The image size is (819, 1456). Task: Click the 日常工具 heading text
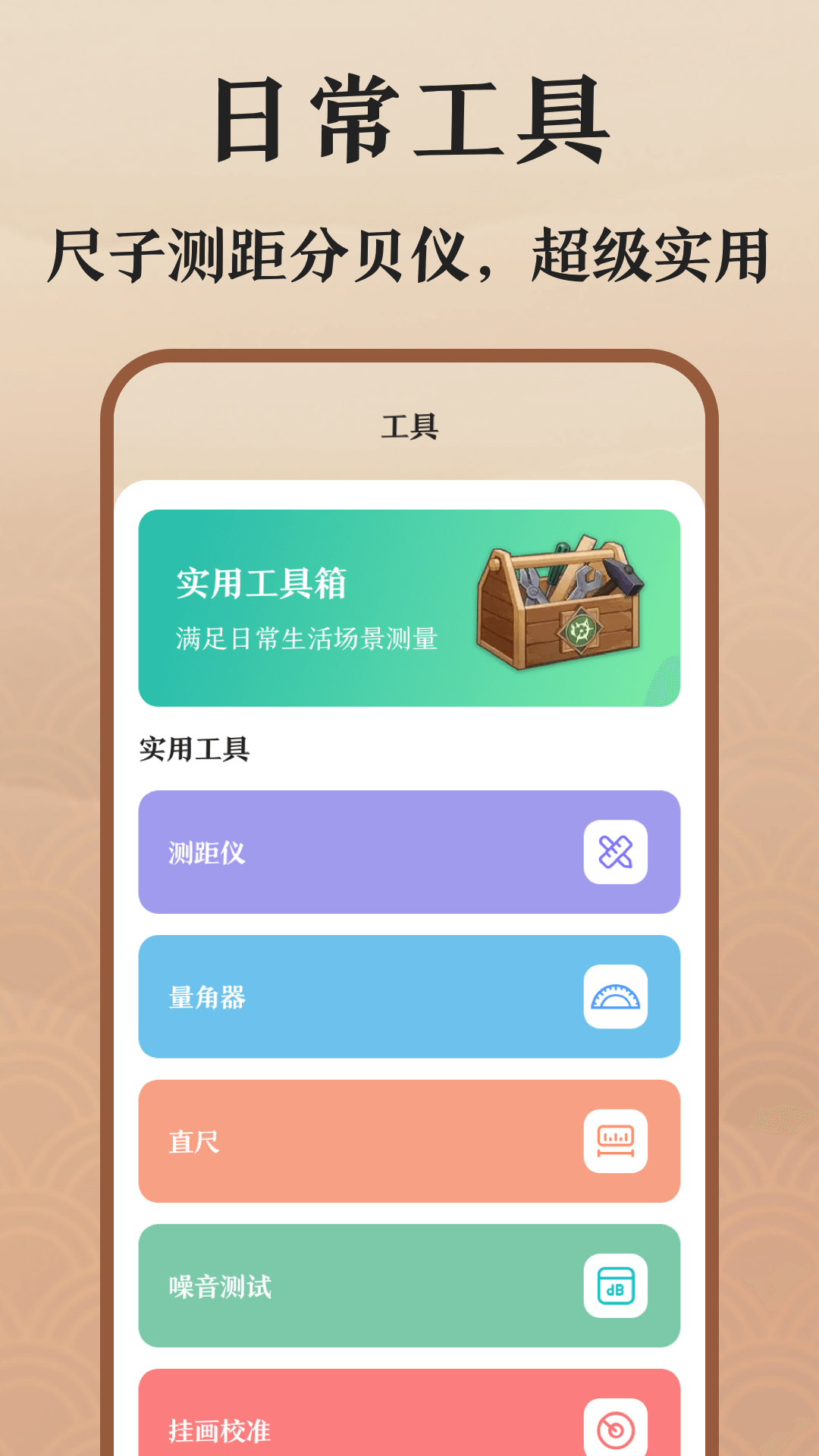coord(409,118)
